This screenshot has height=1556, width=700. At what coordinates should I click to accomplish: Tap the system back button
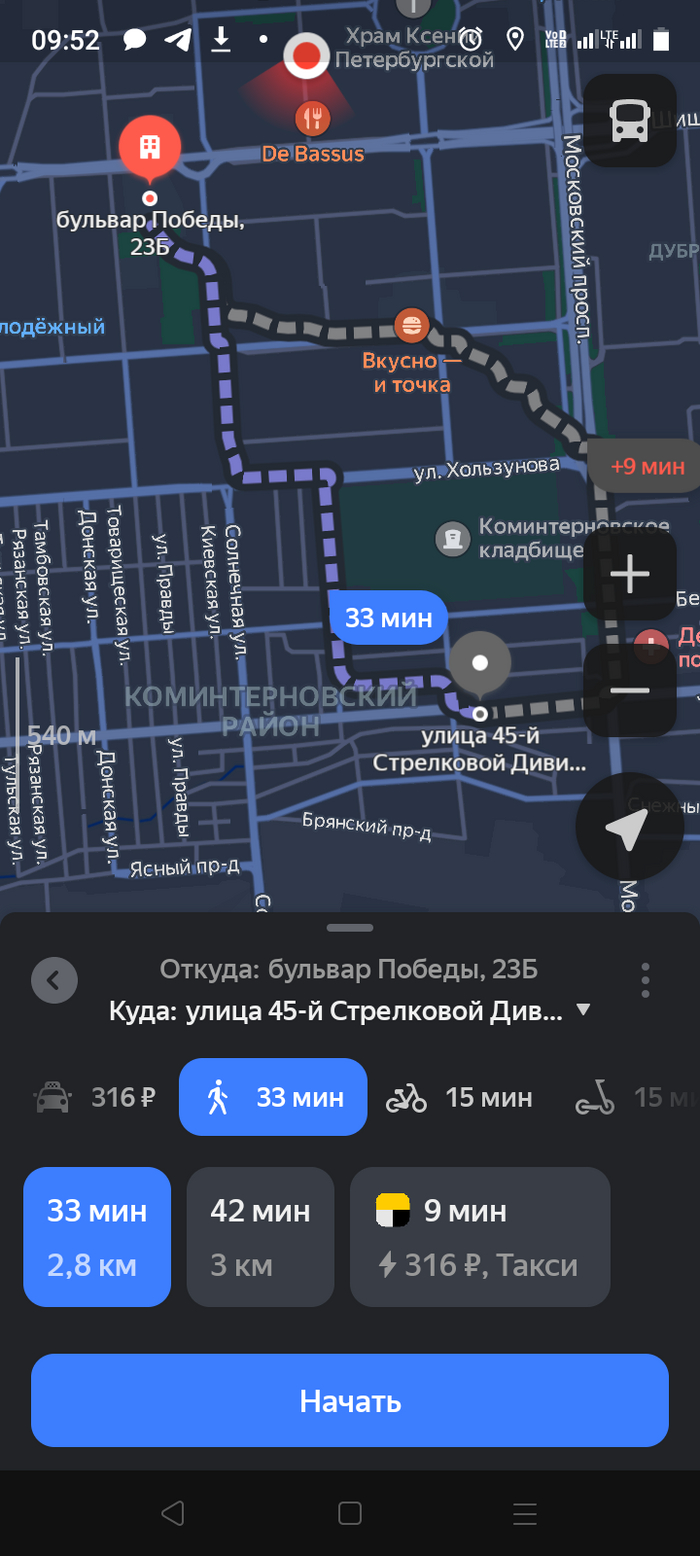173,1513
